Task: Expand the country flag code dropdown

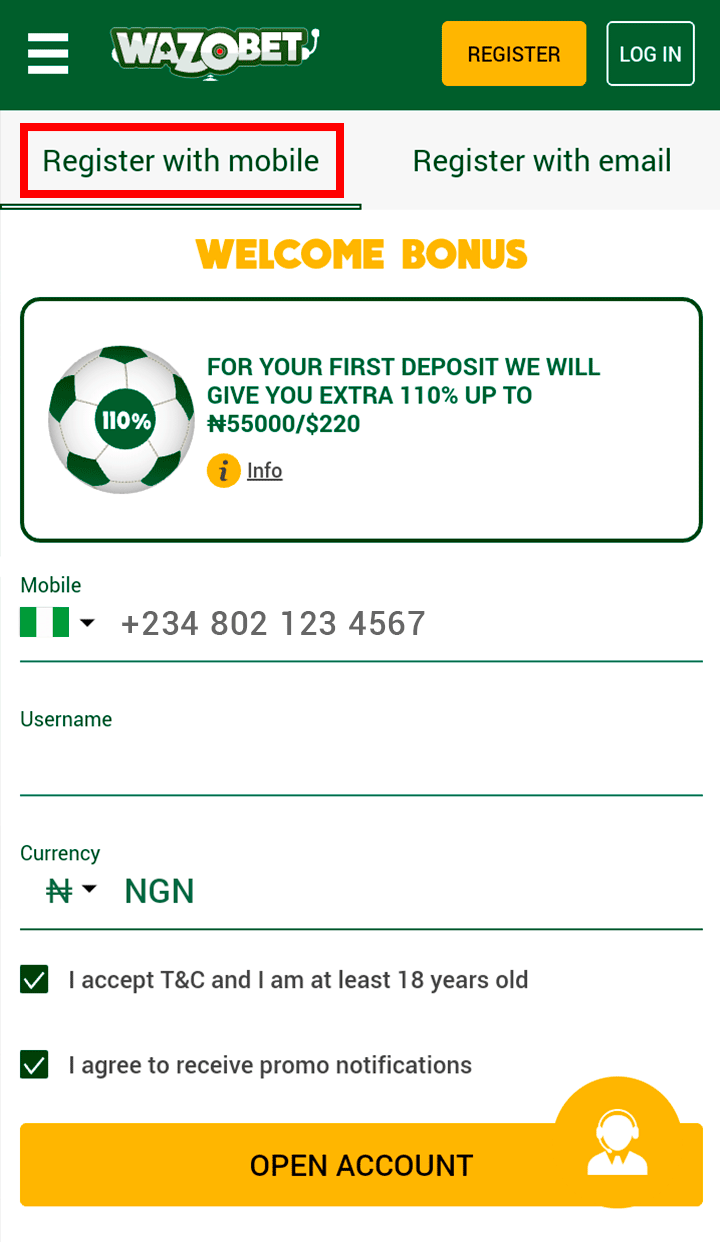Action: pos(58,623)
